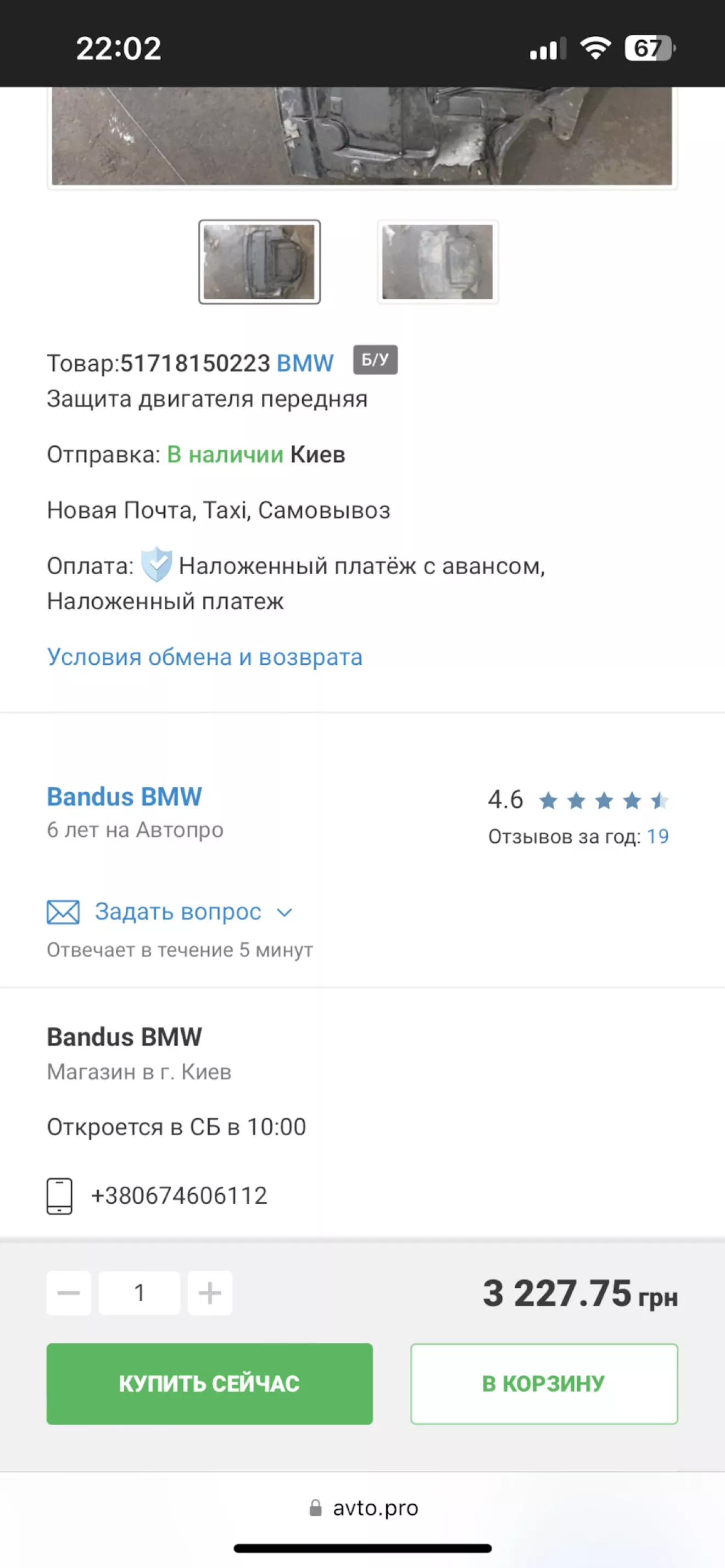Select the first product photo thumbnail
The height and width of the screenshot is (1568, 725).
(x=259, y=262)
